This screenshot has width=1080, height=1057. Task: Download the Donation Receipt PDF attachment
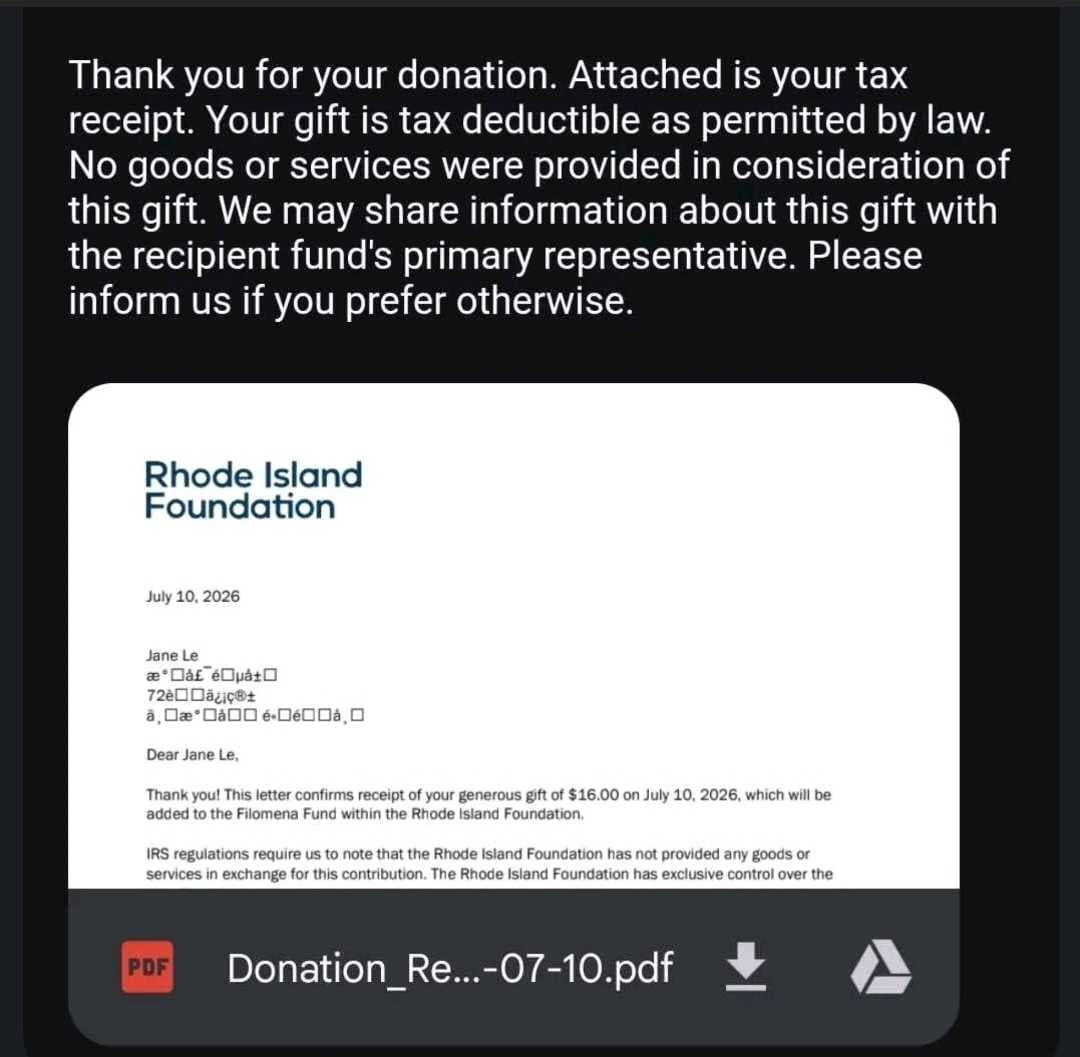click(746, 967)
